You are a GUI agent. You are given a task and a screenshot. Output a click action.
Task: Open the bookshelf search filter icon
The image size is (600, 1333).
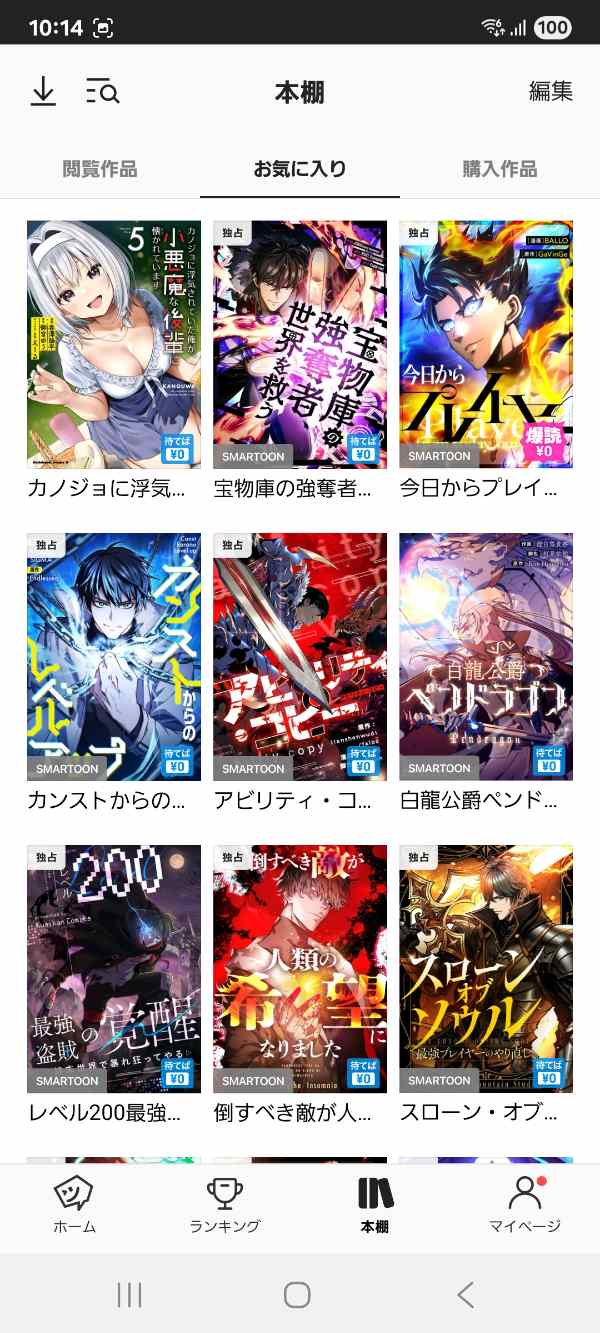tap(102, 92)
